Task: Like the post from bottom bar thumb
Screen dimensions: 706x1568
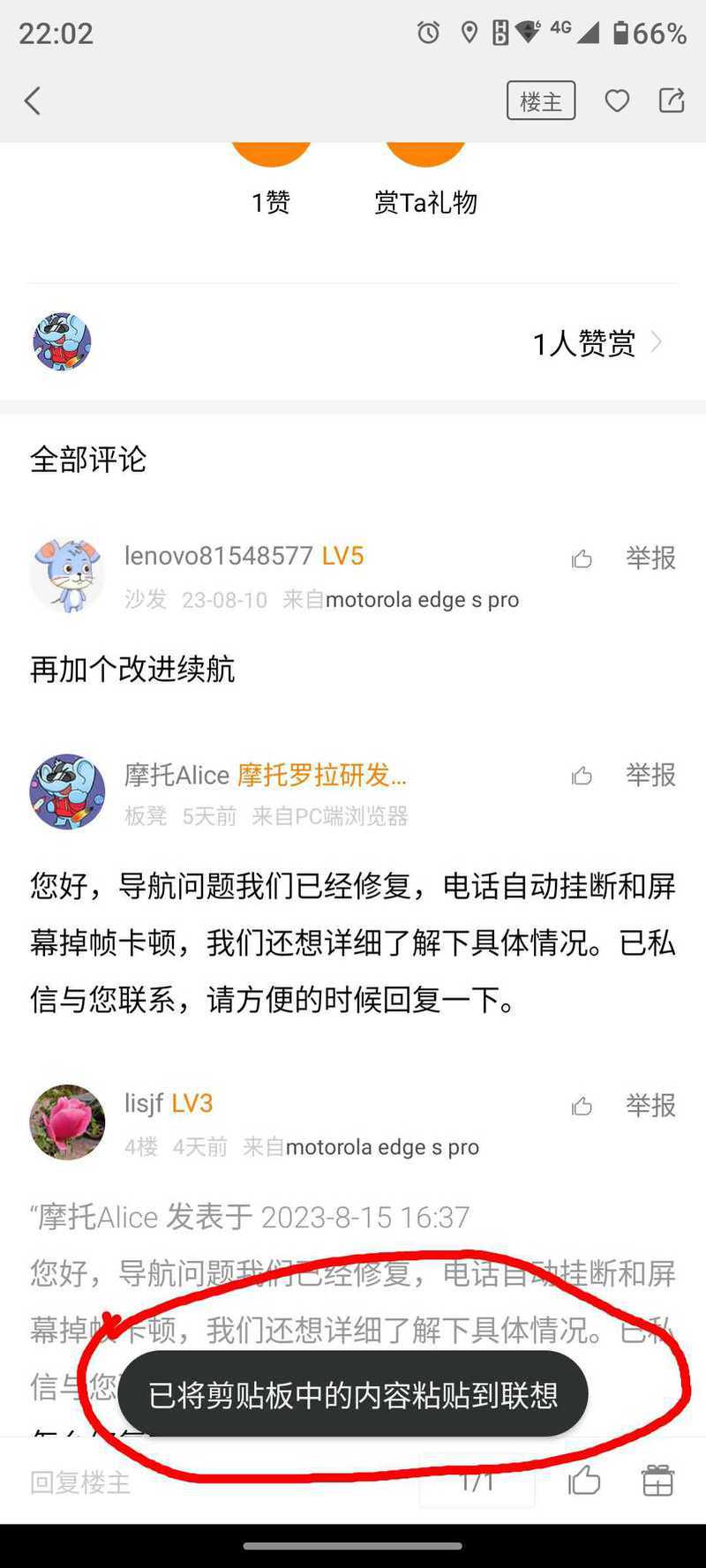Action: (x=584, y=1481)
